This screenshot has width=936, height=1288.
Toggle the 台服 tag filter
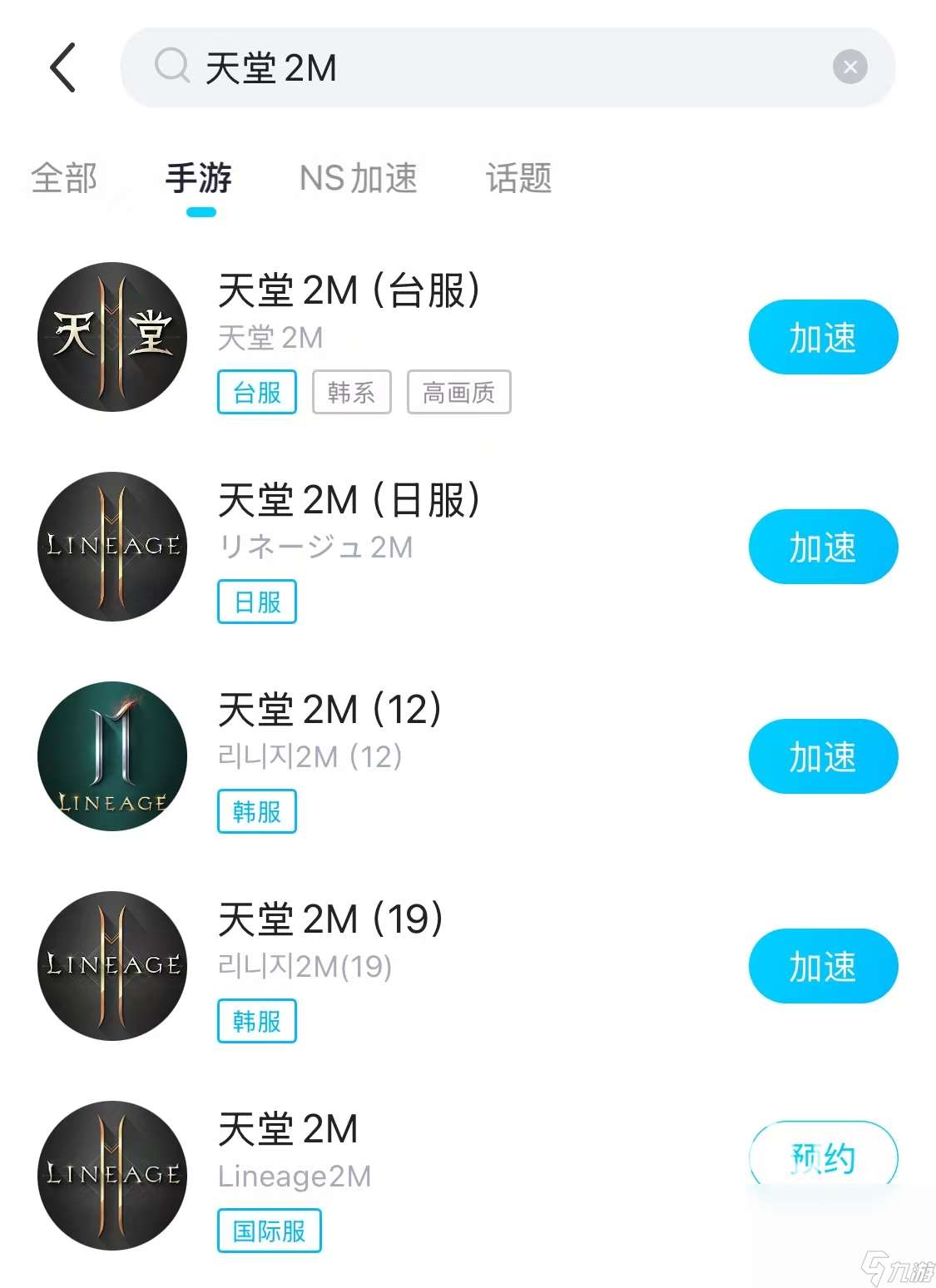tap(255, 391)
